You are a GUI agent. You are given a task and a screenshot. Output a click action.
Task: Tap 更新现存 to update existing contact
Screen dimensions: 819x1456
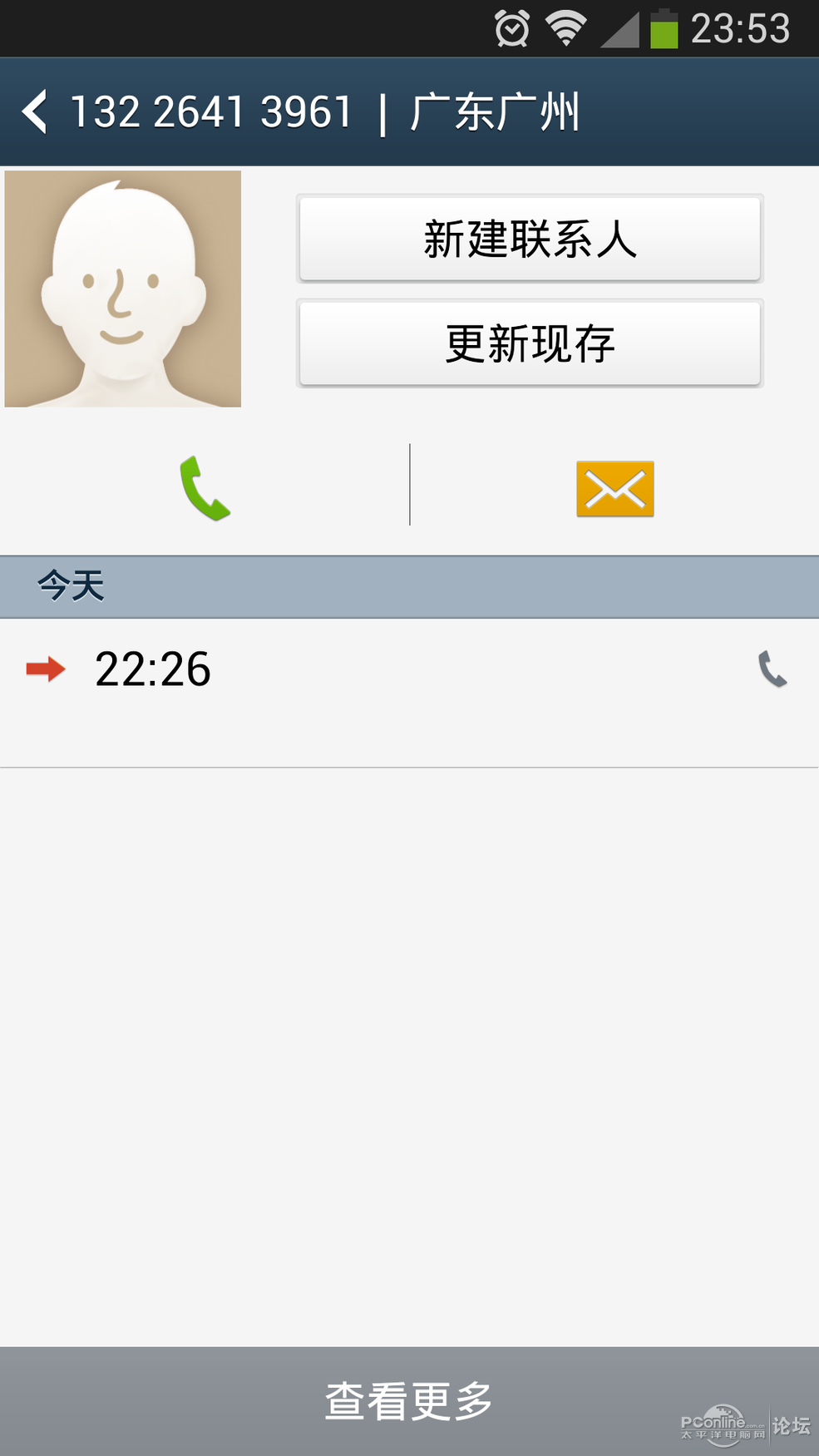530,343
